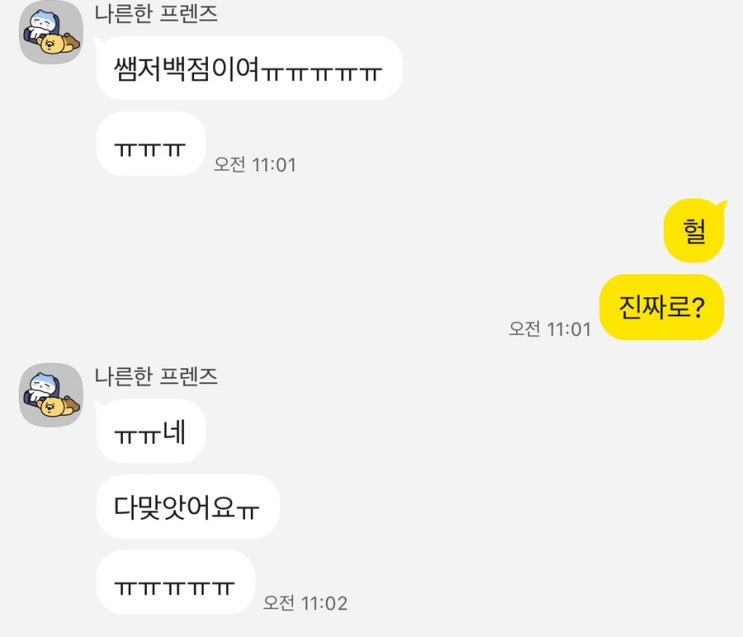The width and height of the screenshot is (743, 637).
Task: Open sender's profile picture beside 쌤저백점이여 message
Action: pyautogui.click(x=51, y=33)
